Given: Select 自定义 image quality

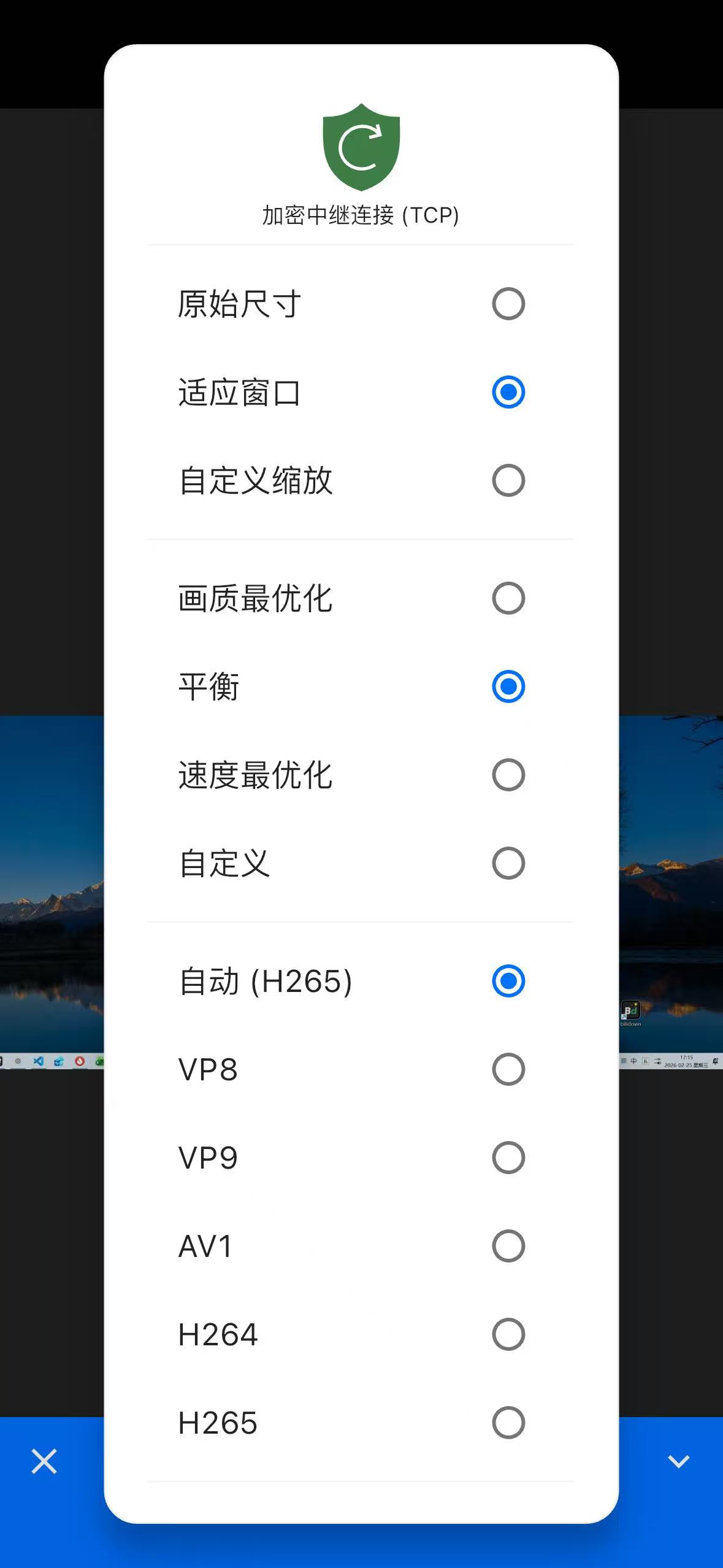Looking at the screenshot, I should tap(361, 863).
